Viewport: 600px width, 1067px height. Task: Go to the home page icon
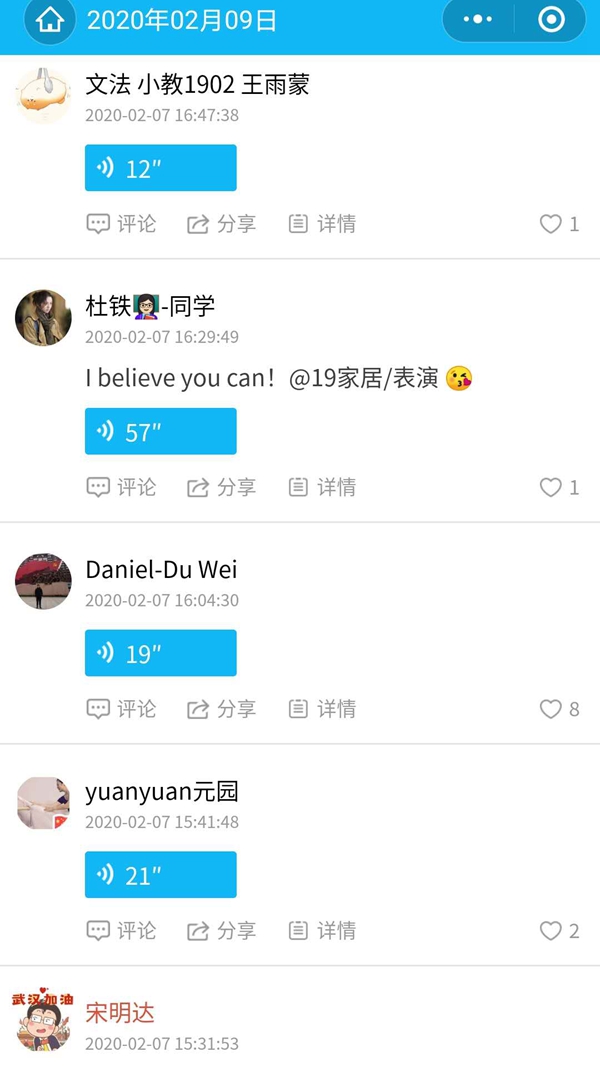(x=49, y=20)
